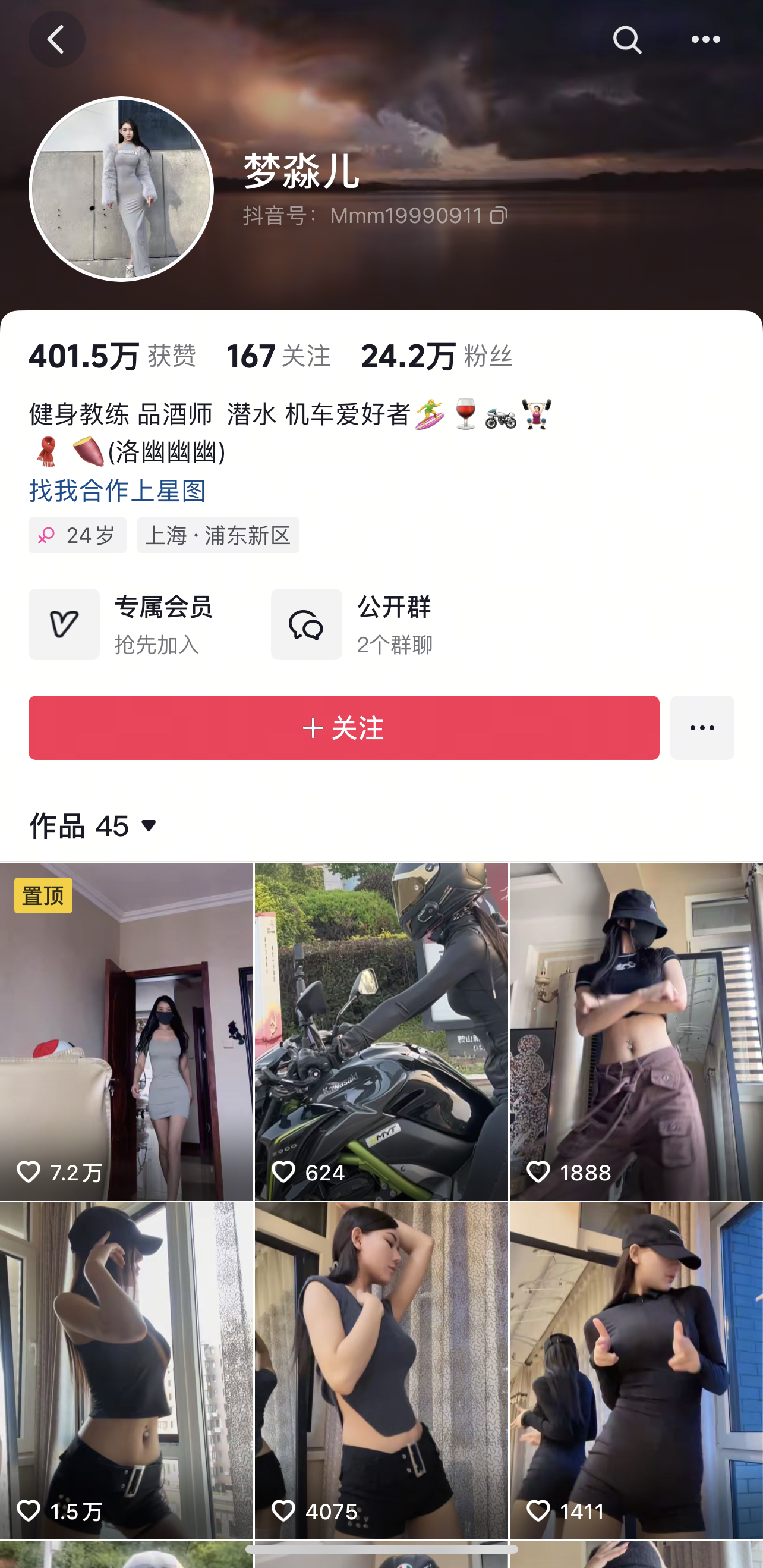Image resolution: width=763 pixels, height=1568 pixels.
Task: Open the video with 4075 likes
Action: pos(381,1369)
